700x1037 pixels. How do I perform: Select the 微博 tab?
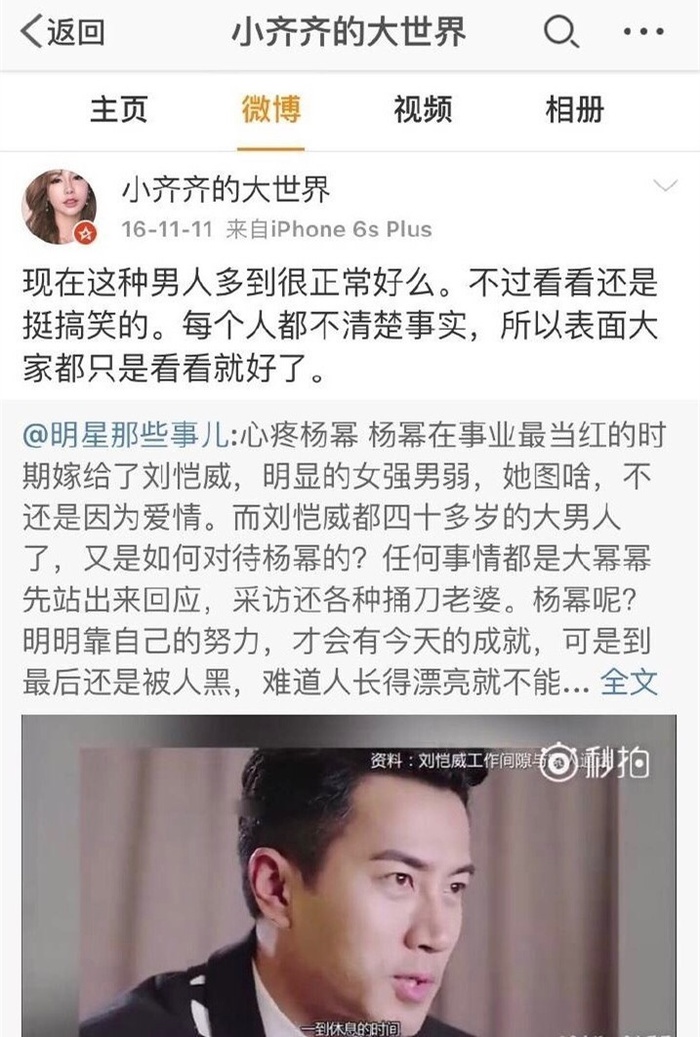[x=271, y=109]
